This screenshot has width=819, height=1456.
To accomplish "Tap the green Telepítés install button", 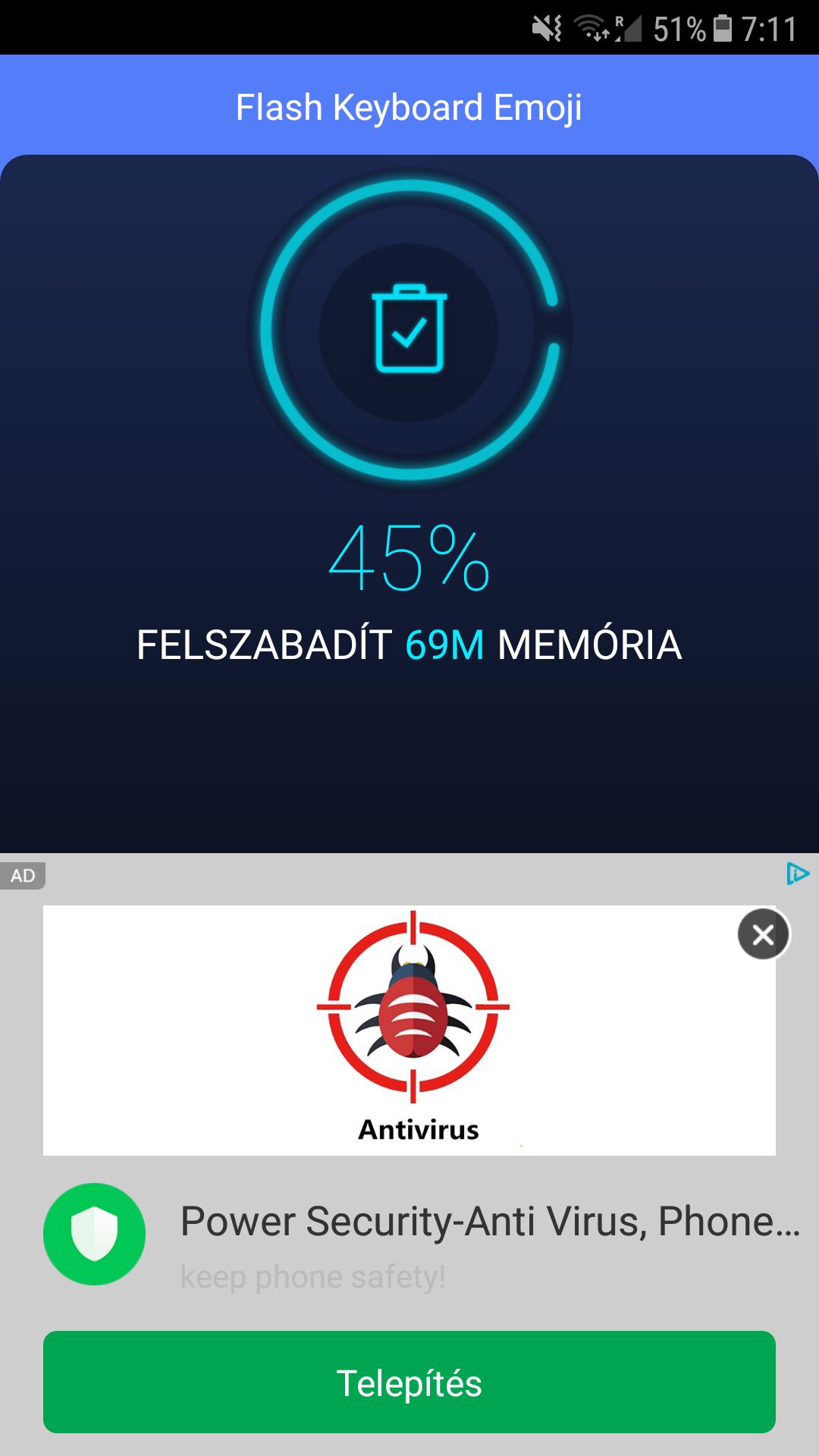I will pyautogui.click(x=409, y=1382).
